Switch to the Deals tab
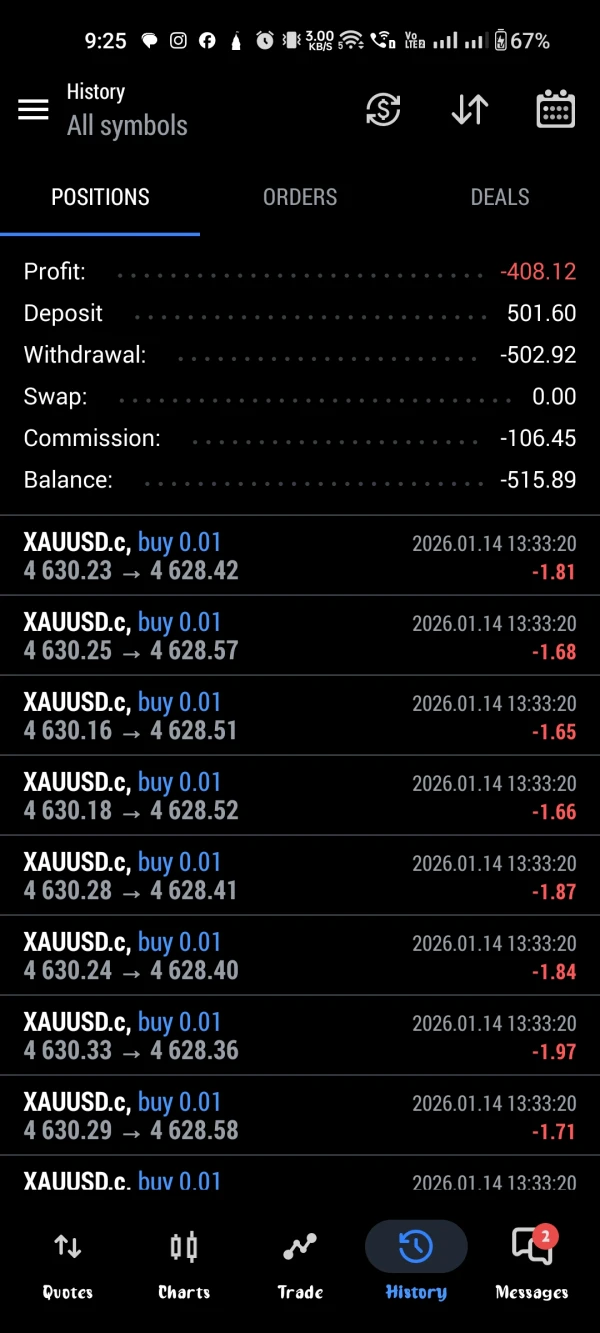This screenshot has height=1333, width=600. click(500, 197)
